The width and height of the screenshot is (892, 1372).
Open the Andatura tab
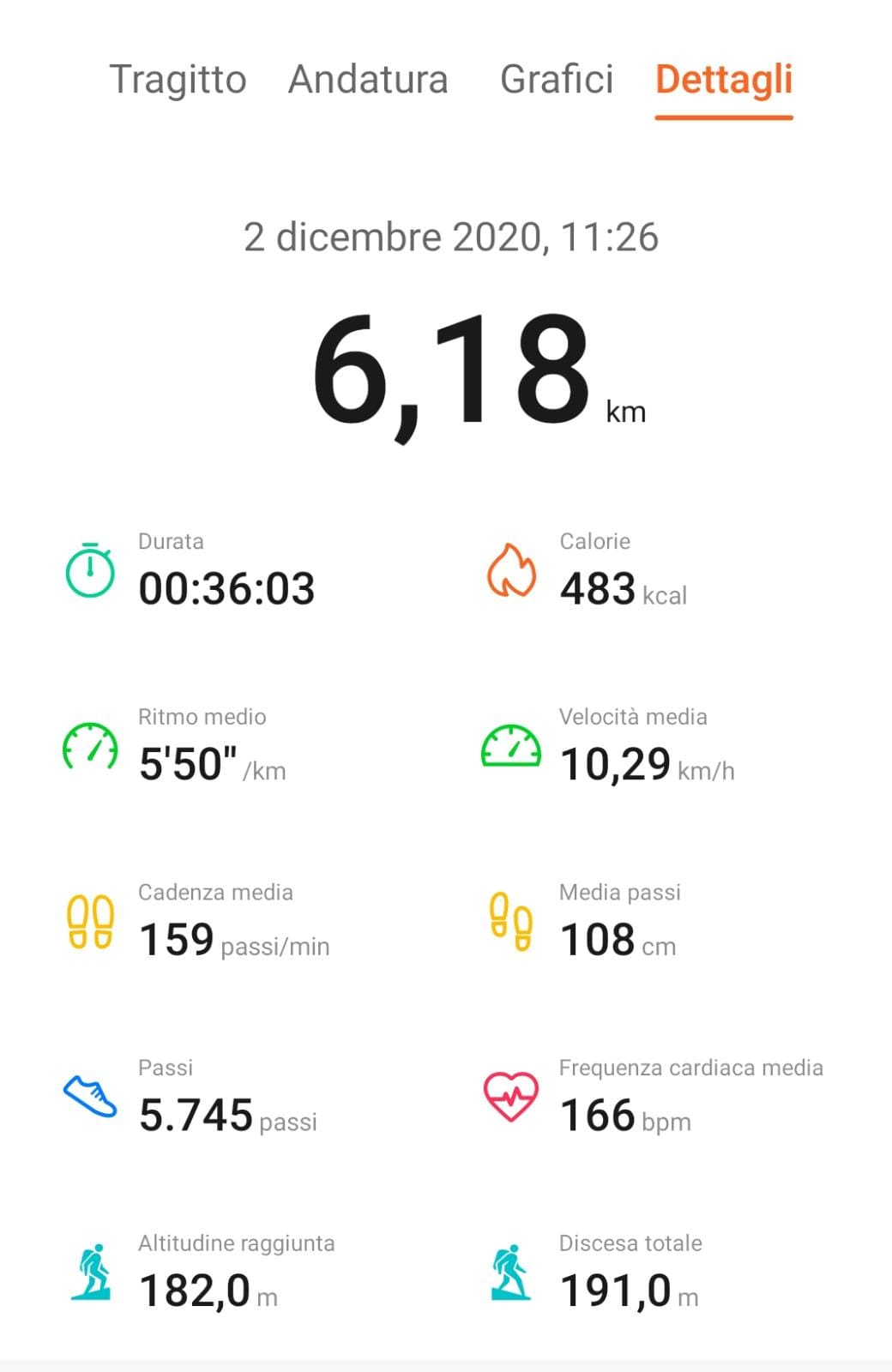coord(368,80)
